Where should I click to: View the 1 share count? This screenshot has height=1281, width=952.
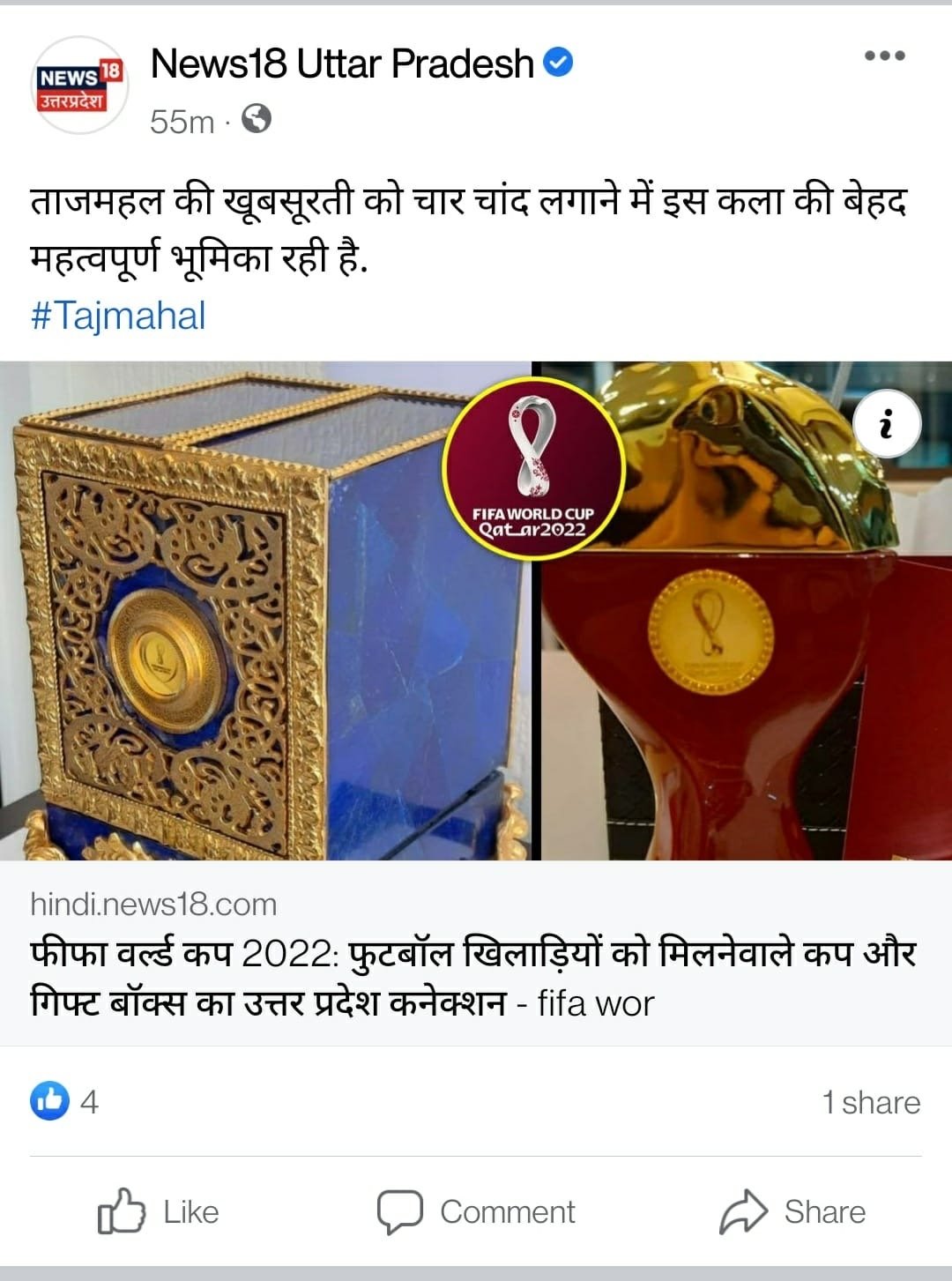(870, 1102)
